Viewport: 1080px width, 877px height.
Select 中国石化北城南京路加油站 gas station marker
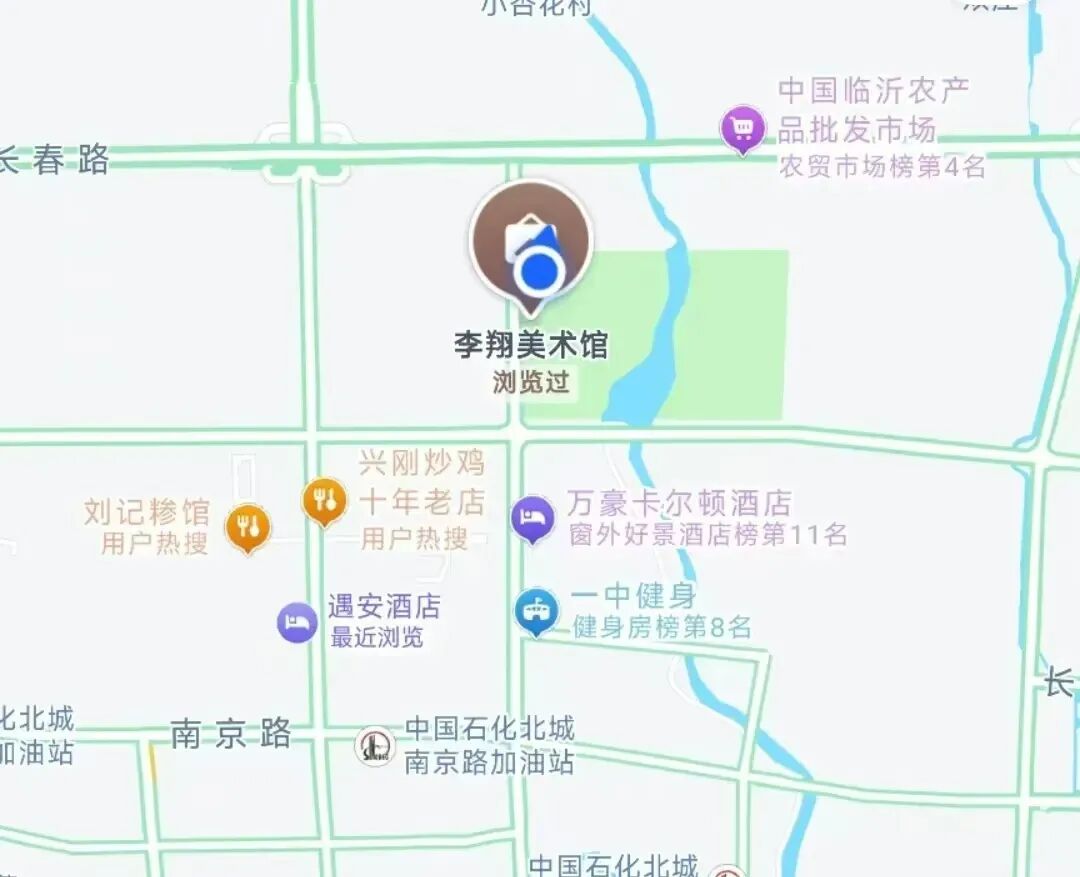(x=375, y=745)
